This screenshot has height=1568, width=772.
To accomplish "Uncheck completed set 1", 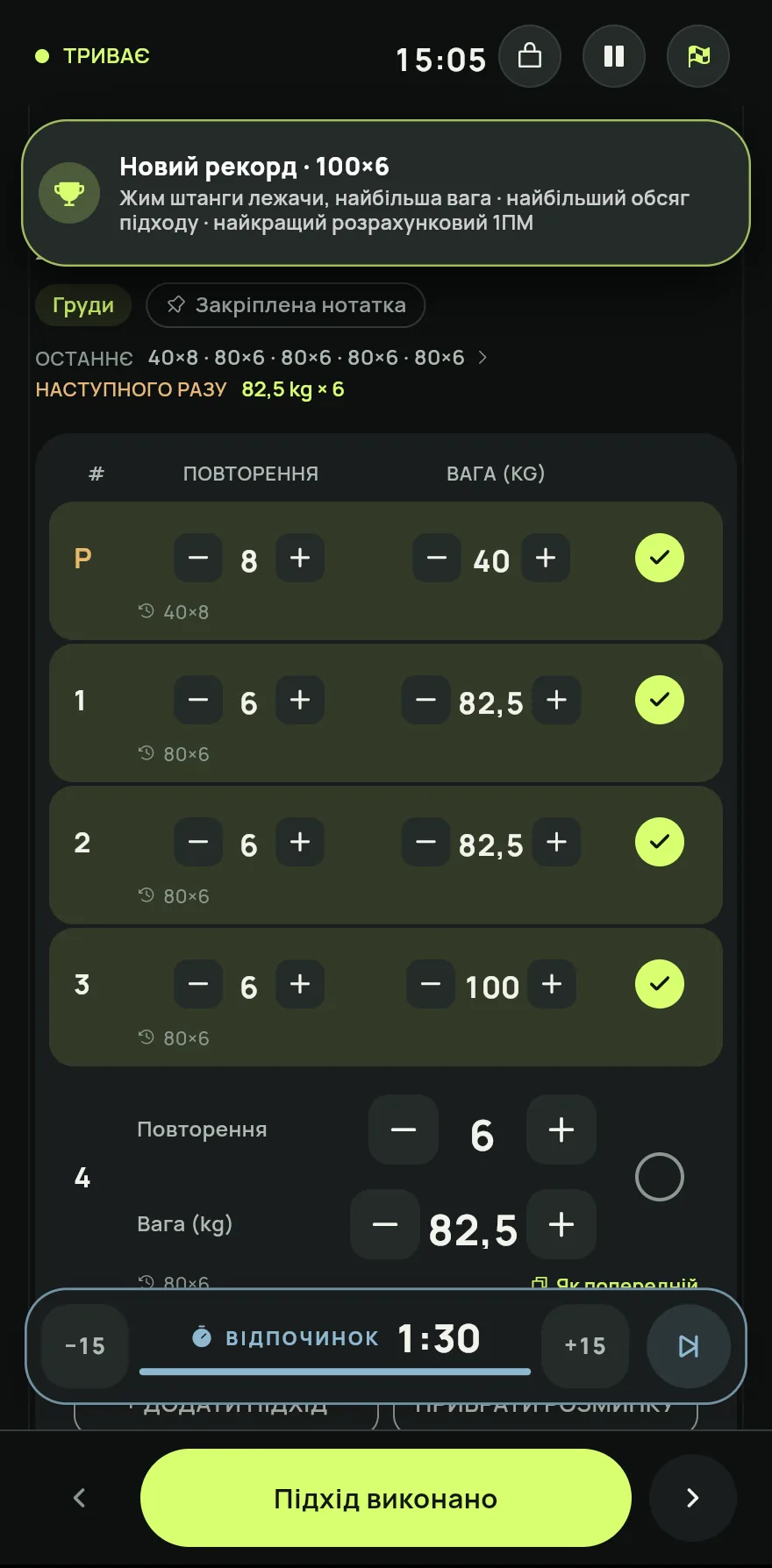I will [x=660, y=700].
